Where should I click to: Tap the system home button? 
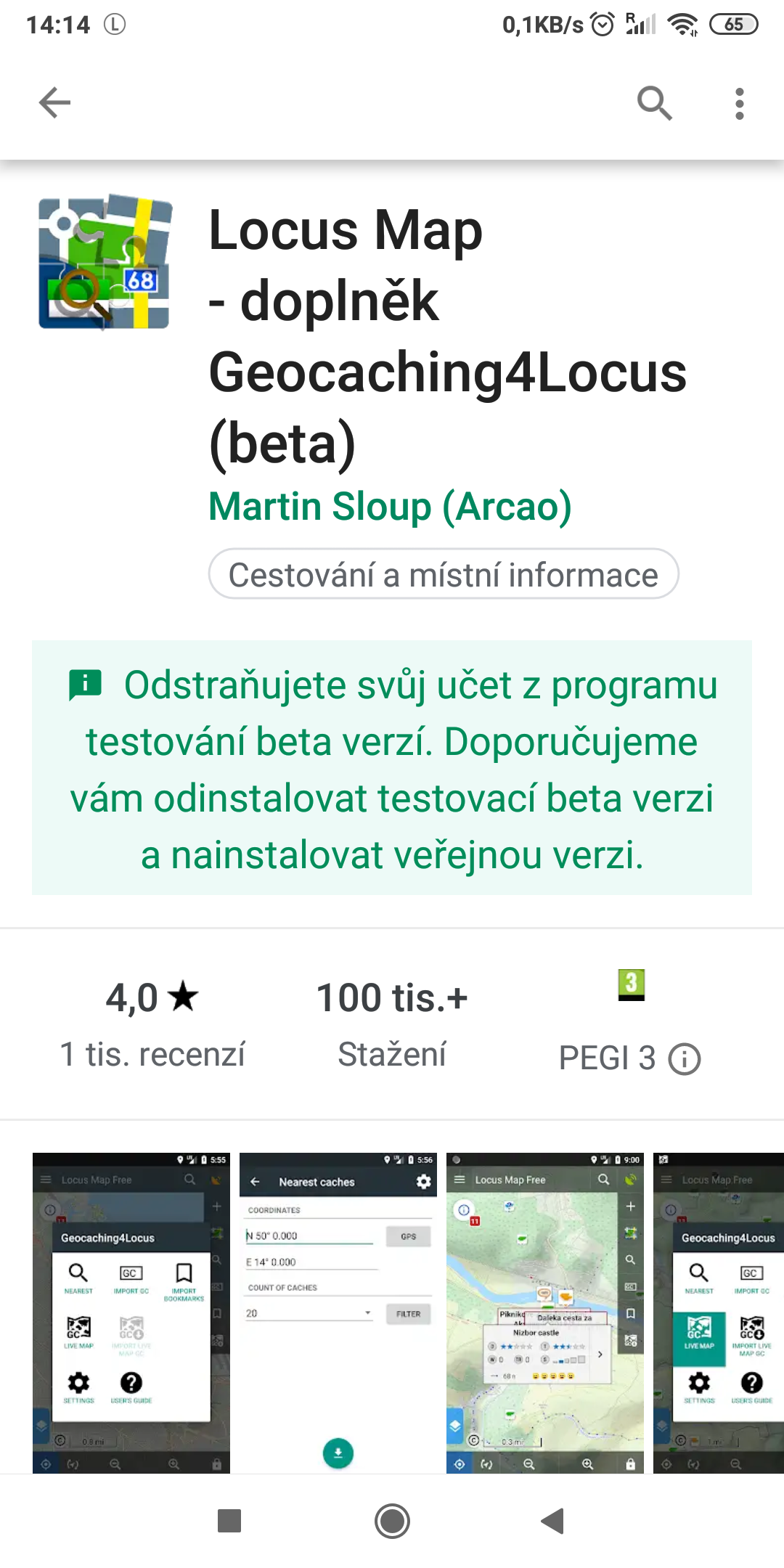point(392,1521)
